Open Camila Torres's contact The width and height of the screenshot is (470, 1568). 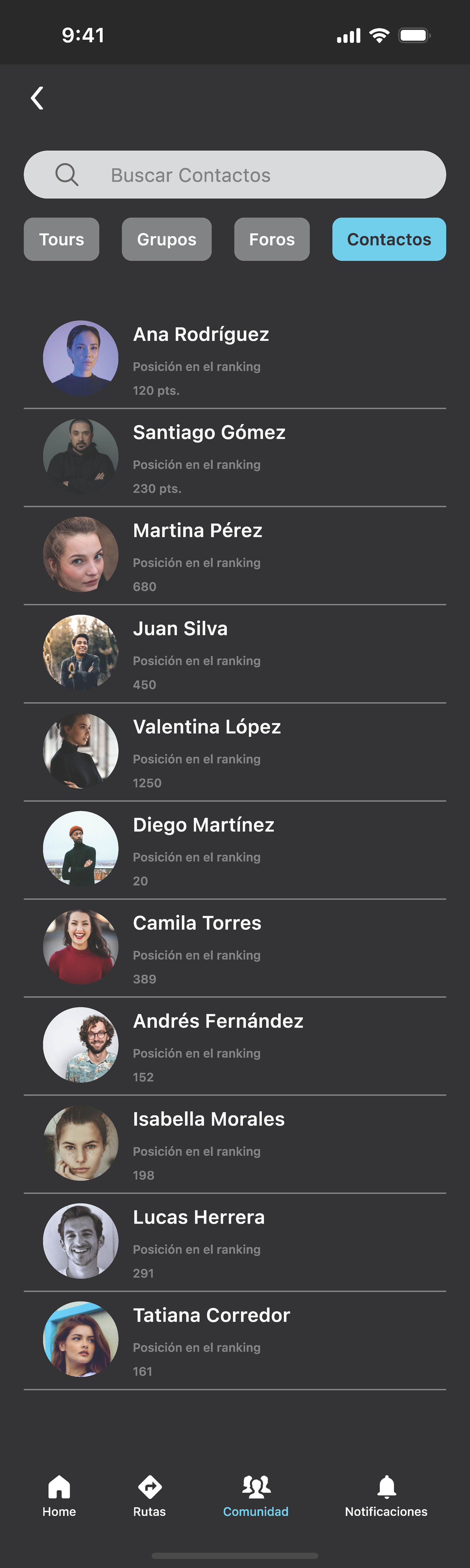pos(235,947)
